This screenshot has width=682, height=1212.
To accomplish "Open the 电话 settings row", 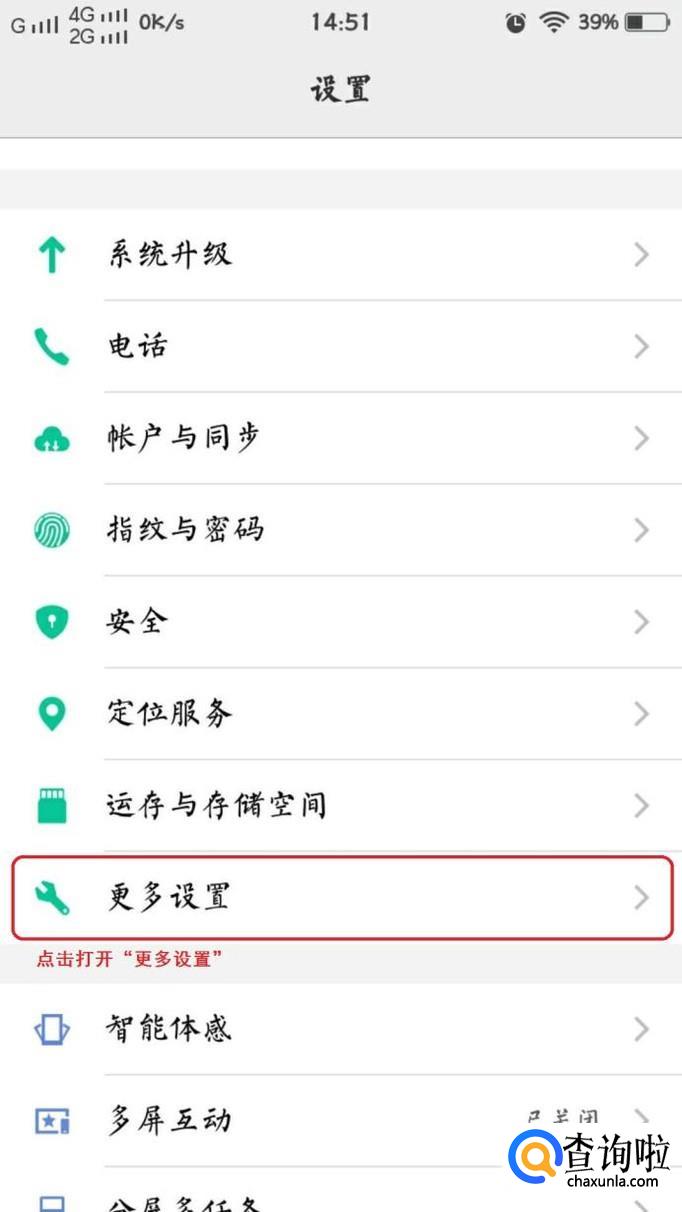I will (340, 347).
